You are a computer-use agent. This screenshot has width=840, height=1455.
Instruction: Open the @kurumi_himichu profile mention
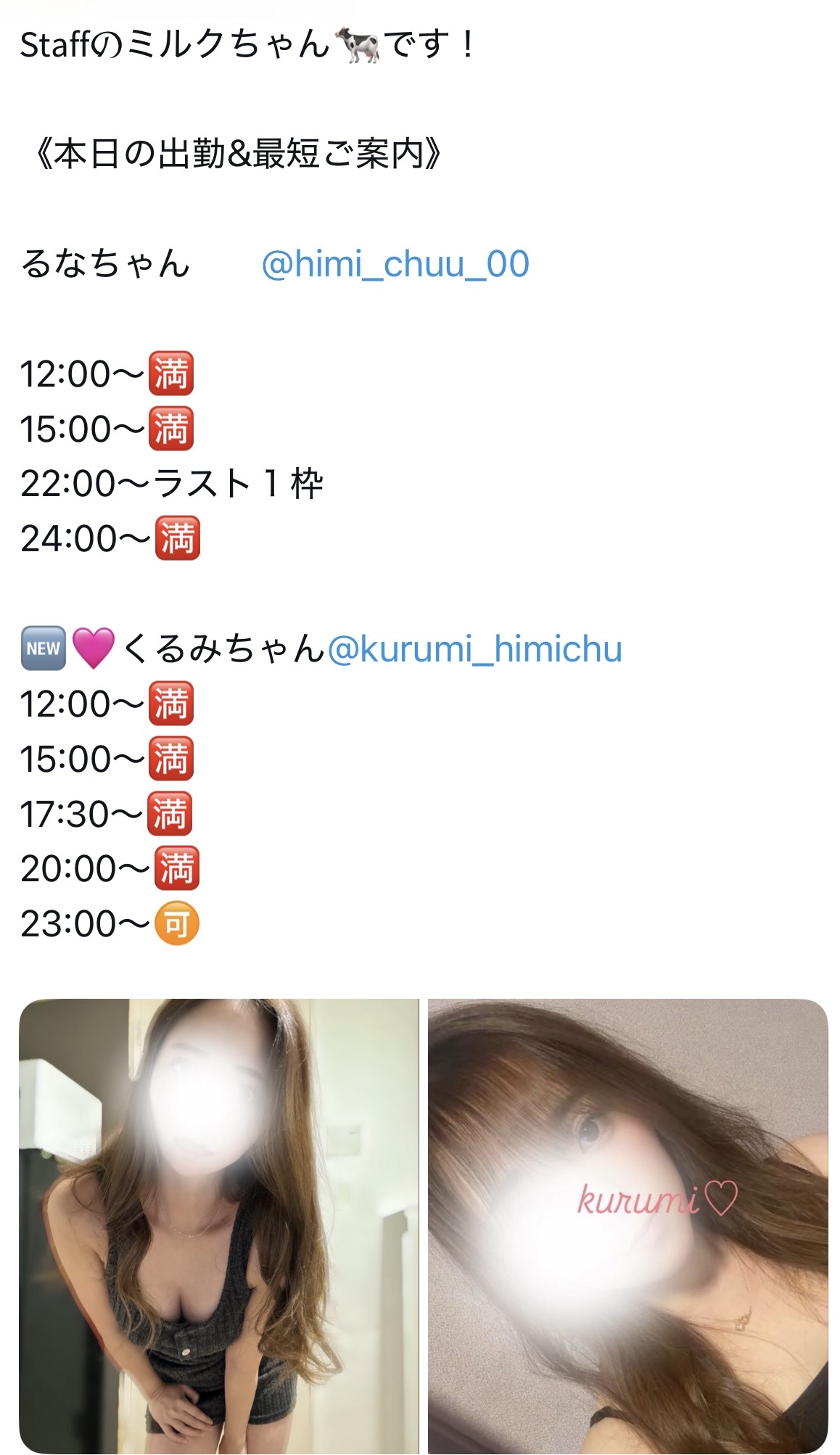click(x=474, y=649)
